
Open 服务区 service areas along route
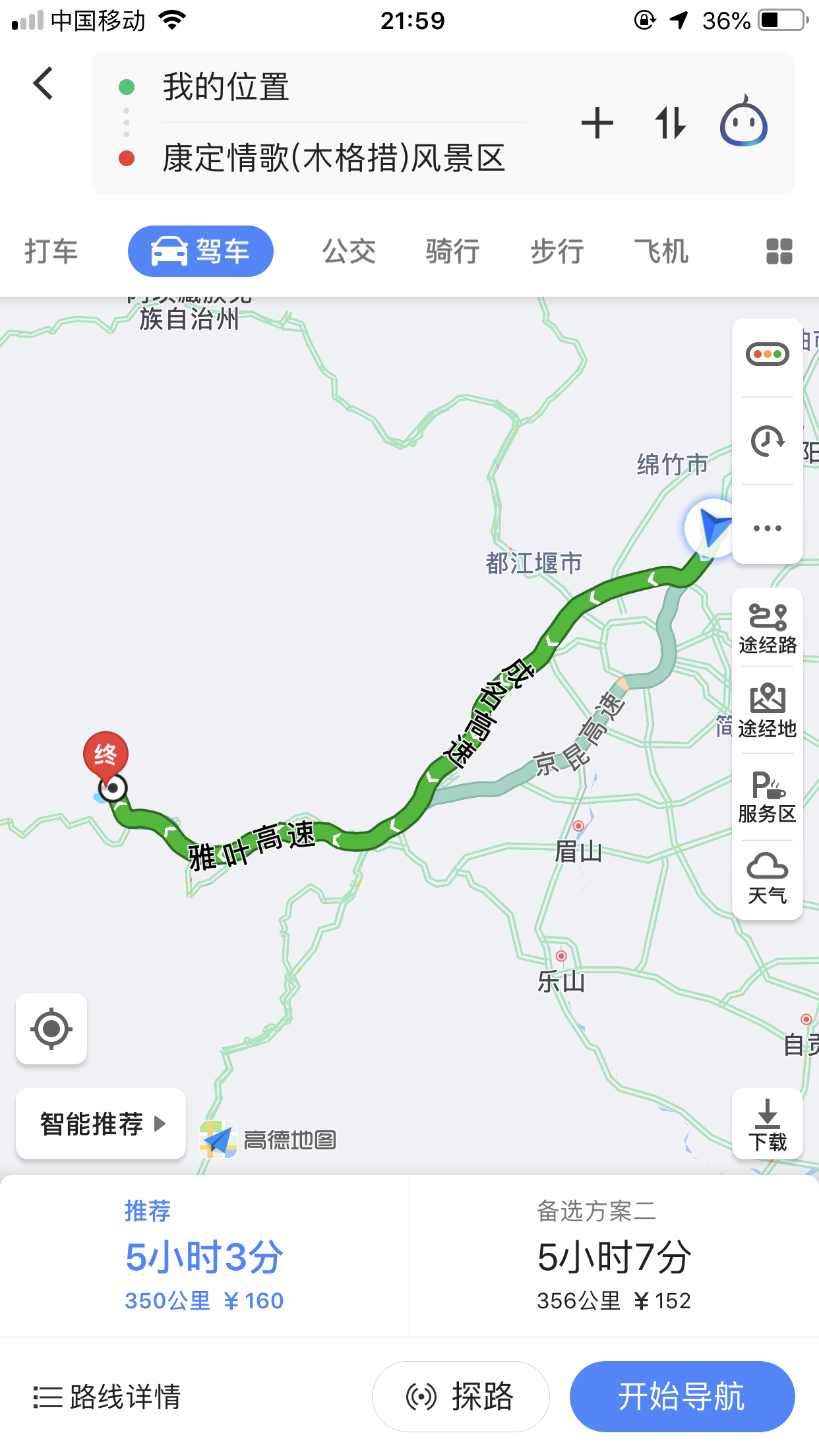(x=768, y=797)
